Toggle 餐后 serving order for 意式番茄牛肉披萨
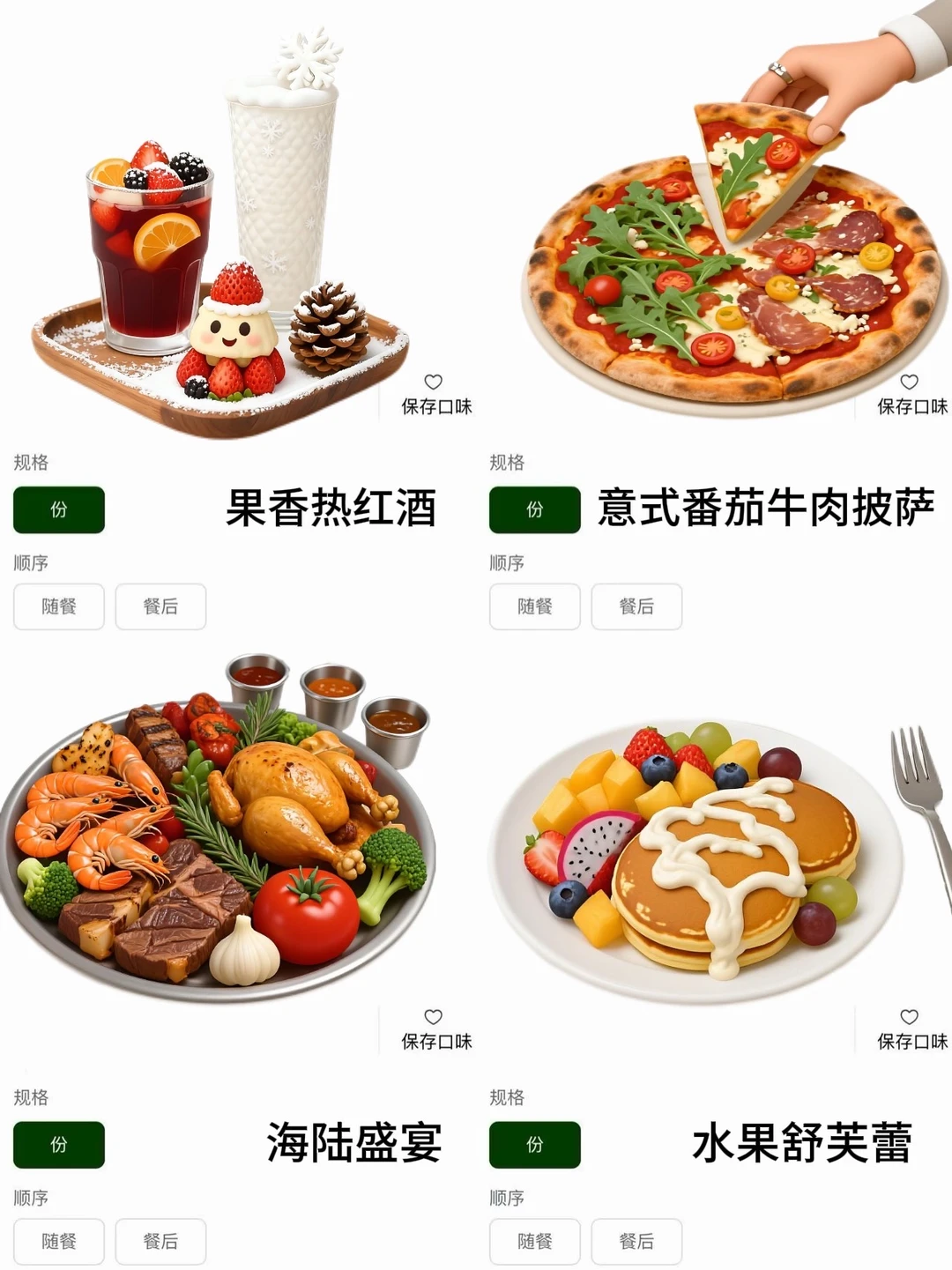The width and height of the screenshot is (952, 1270). 636,606
